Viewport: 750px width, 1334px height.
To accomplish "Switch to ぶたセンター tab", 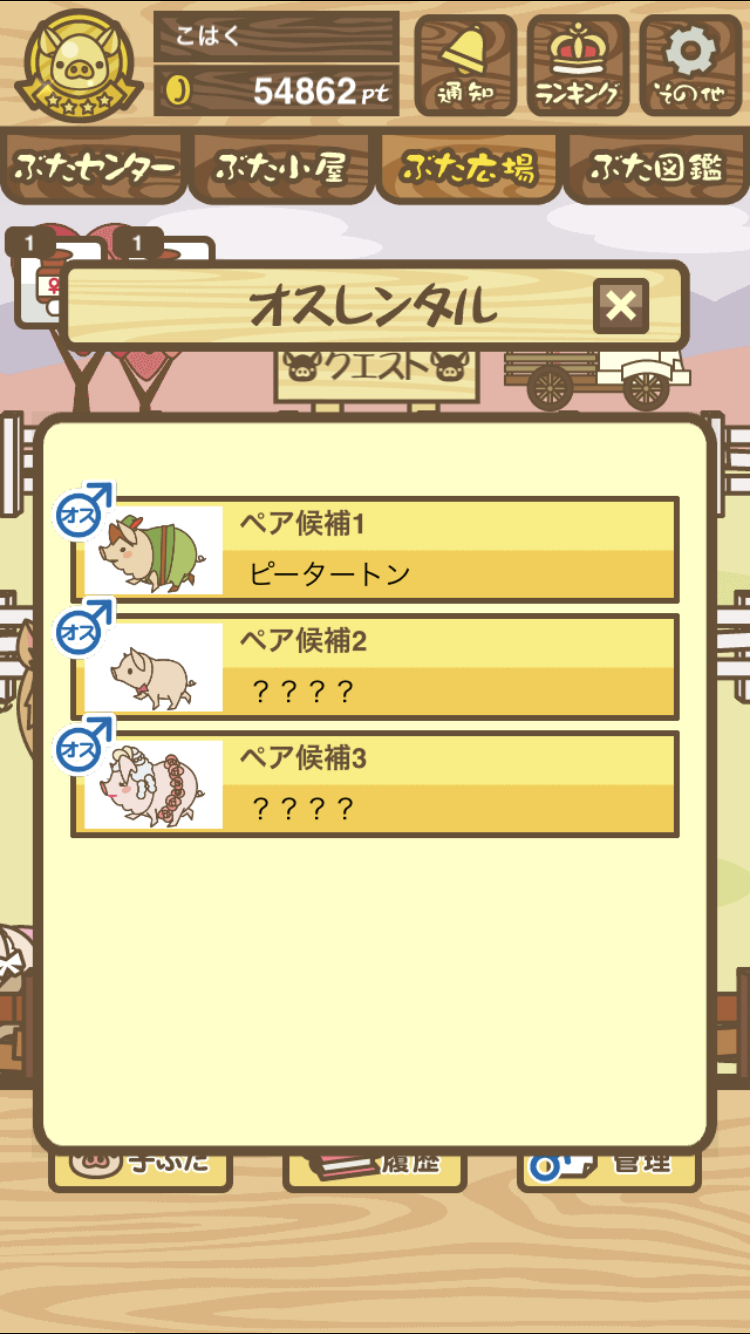I will click(x=96, y=167).
